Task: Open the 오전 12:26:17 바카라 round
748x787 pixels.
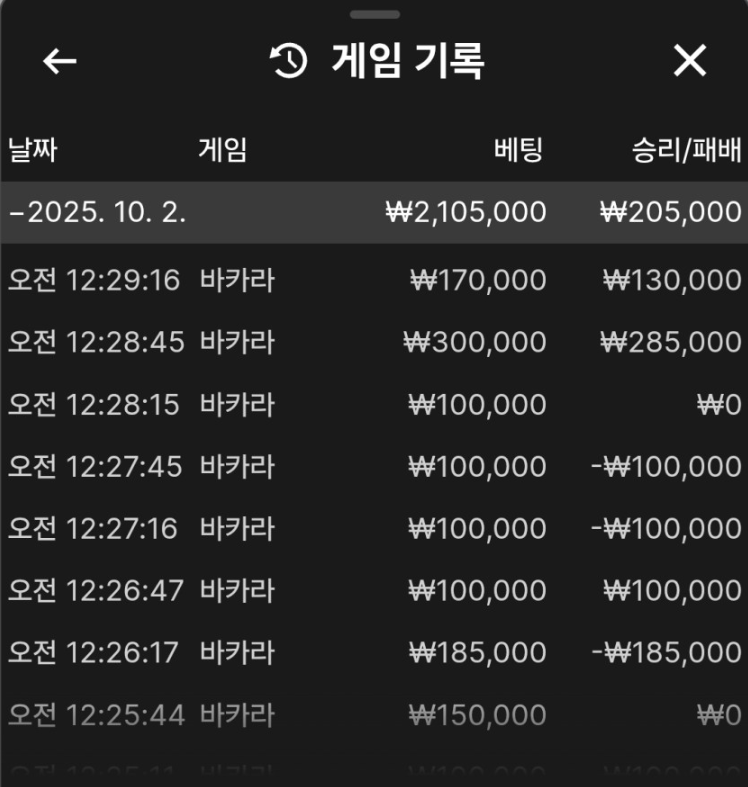Action: 374,653
